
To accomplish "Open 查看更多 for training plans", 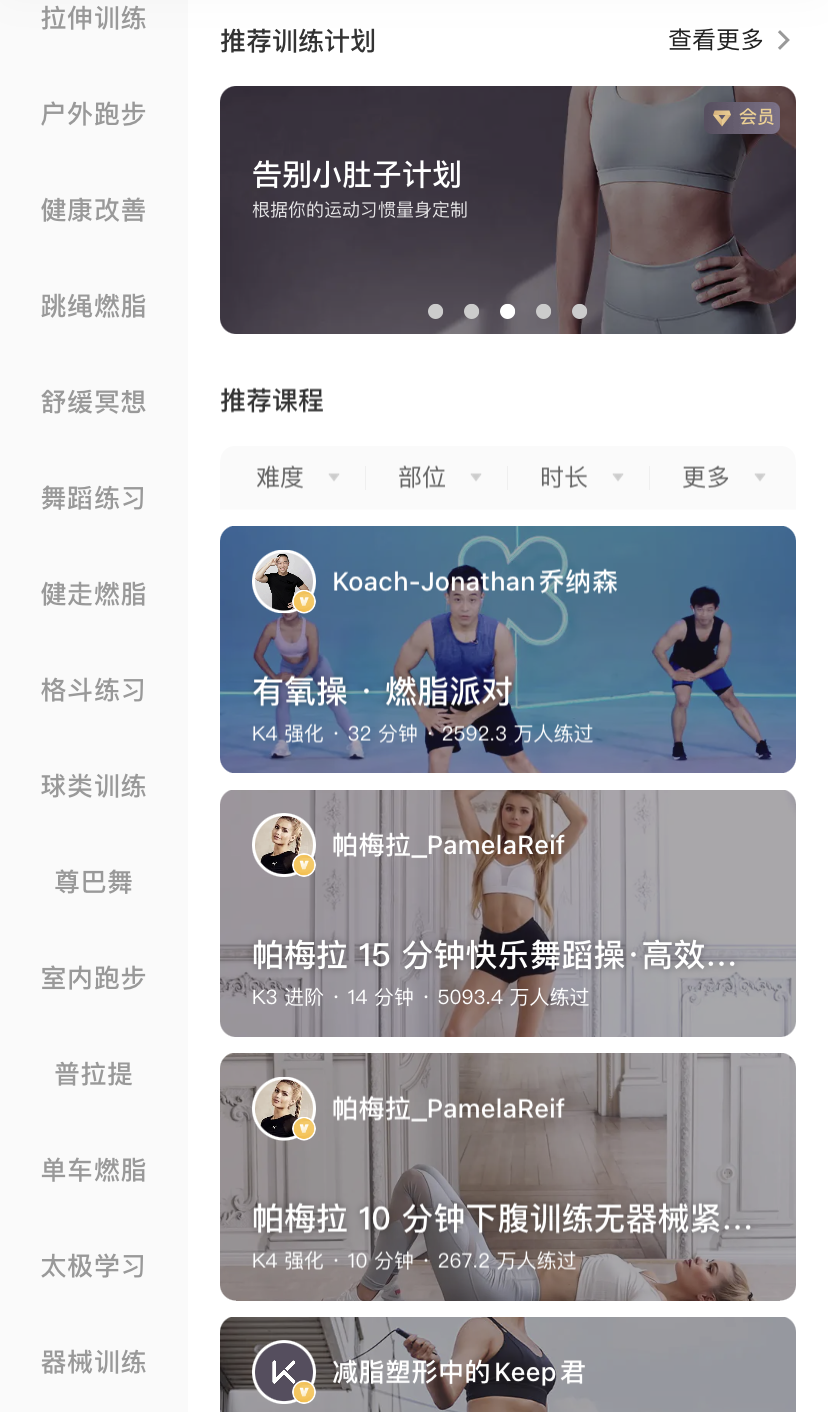I will pos(728,40).
